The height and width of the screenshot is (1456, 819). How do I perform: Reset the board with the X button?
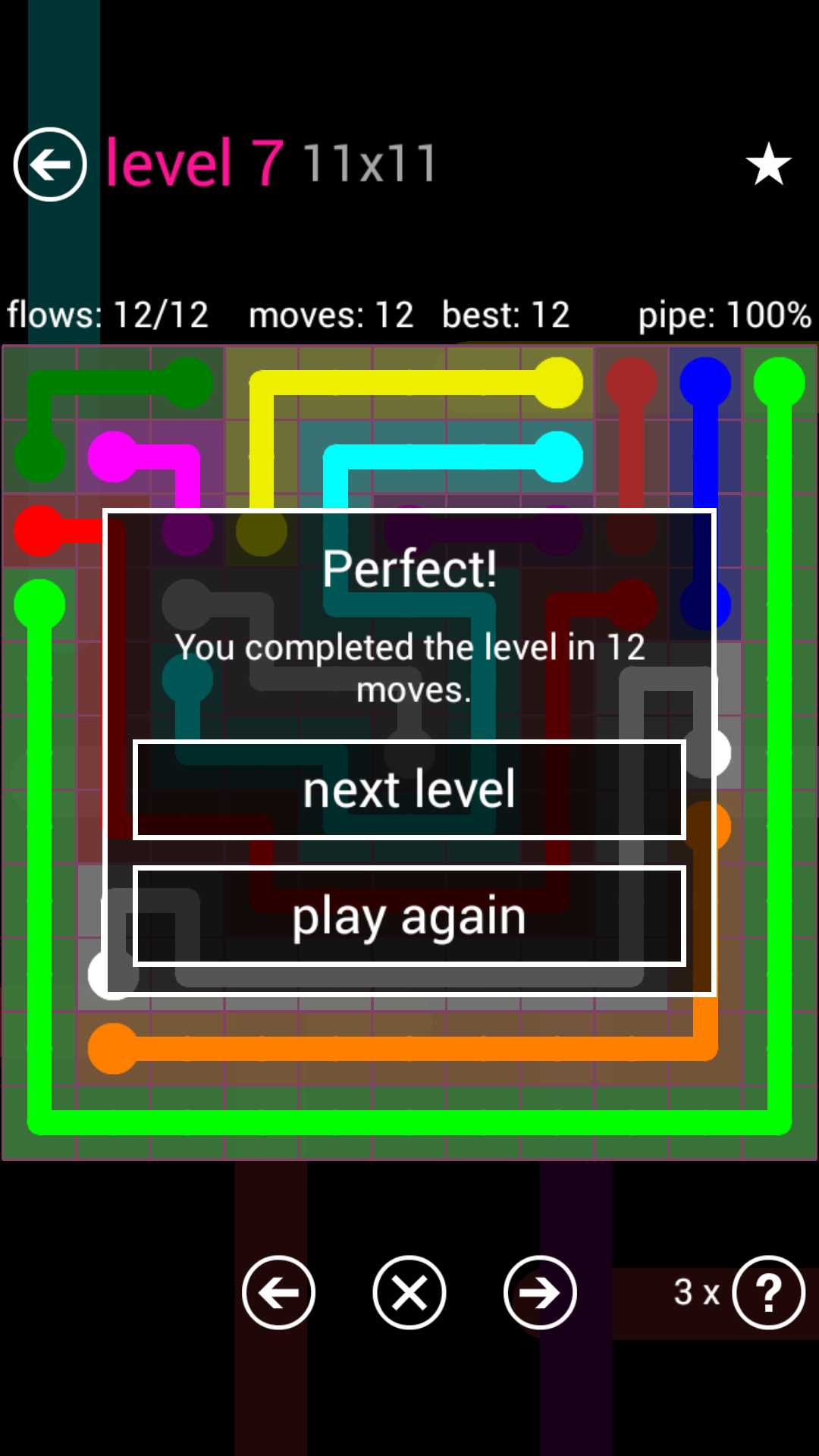(409, 1292)
